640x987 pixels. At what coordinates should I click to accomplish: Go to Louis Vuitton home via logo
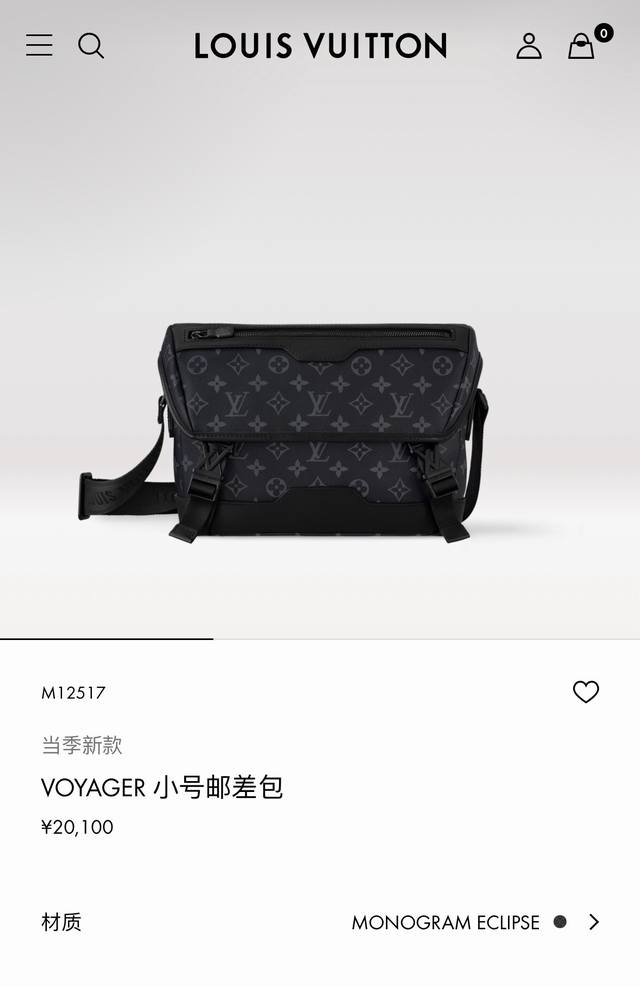click(320, 46)
